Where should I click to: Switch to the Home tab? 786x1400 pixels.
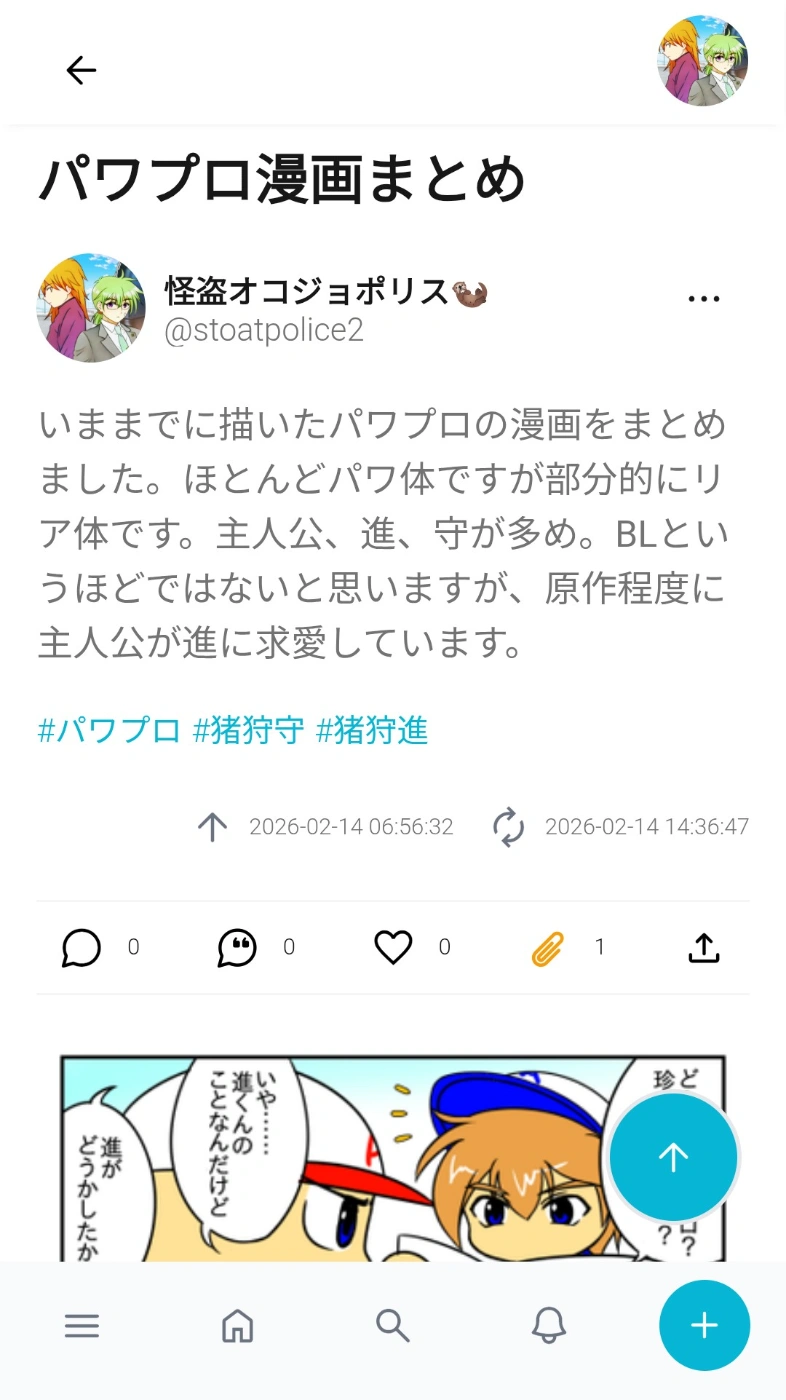[x=237, y=1326]
